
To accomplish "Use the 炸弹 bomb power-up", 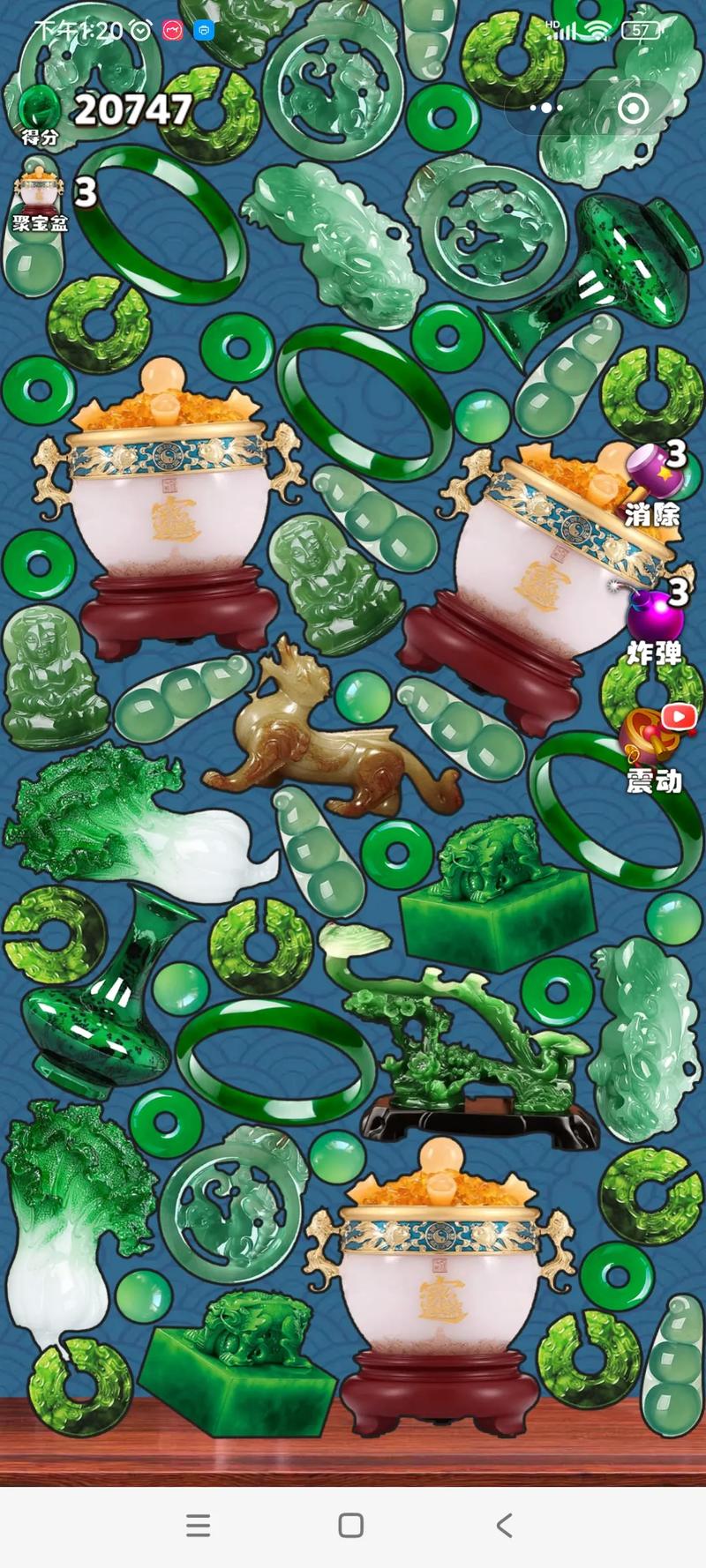I will [655, 623].
